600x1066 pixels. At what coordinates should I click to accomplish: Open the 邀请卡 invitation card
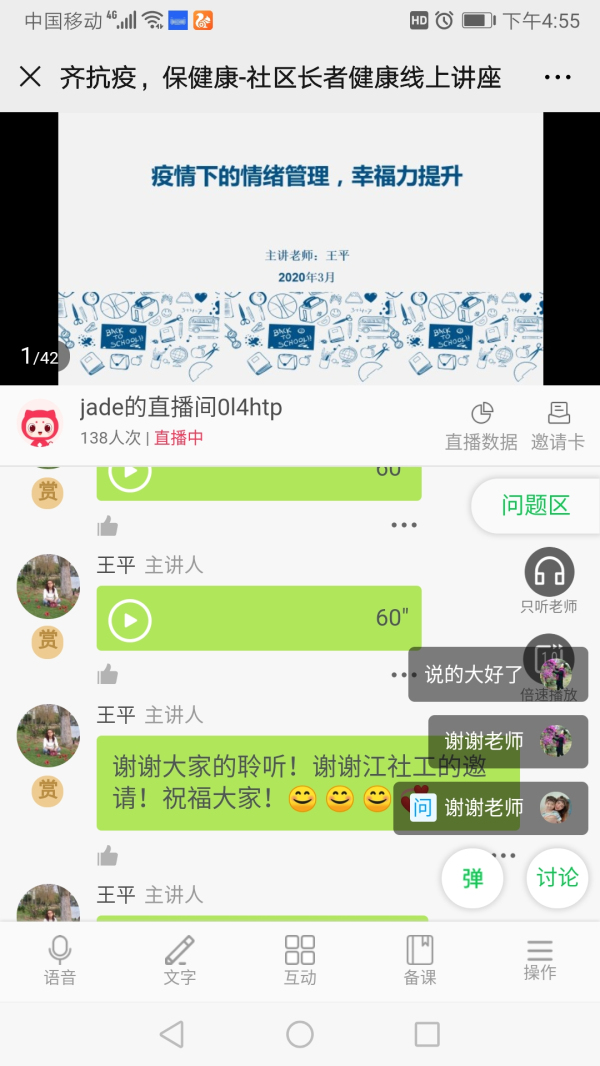558,426
